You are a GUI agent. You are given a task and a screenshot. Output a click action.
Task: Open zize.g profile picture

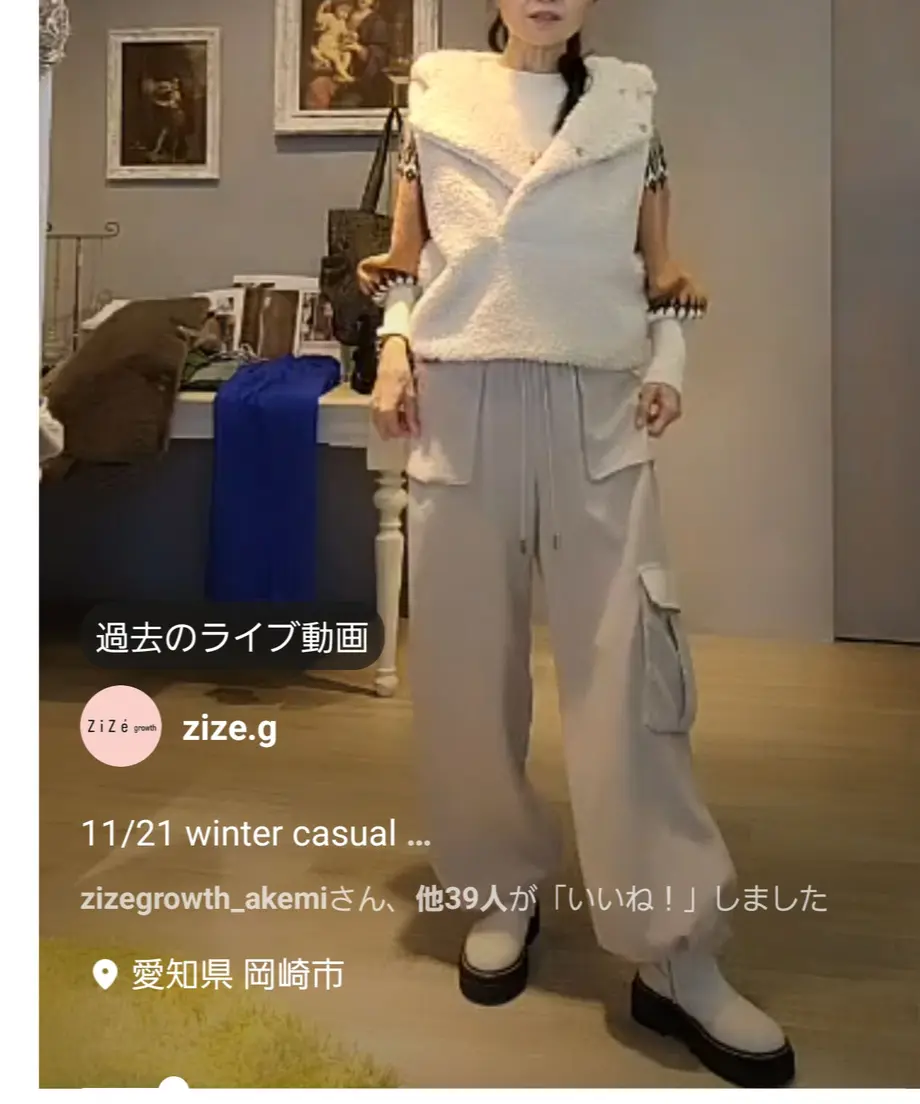tap(120, 726)
